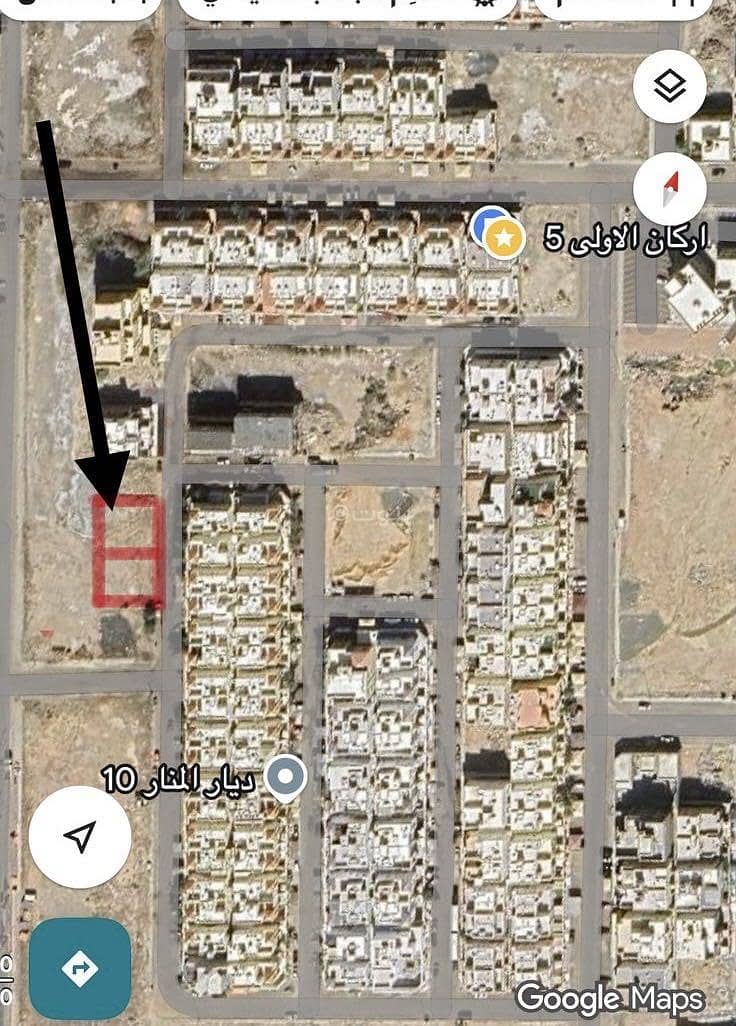Open directions with the turn-arrow button

point(80,968)
